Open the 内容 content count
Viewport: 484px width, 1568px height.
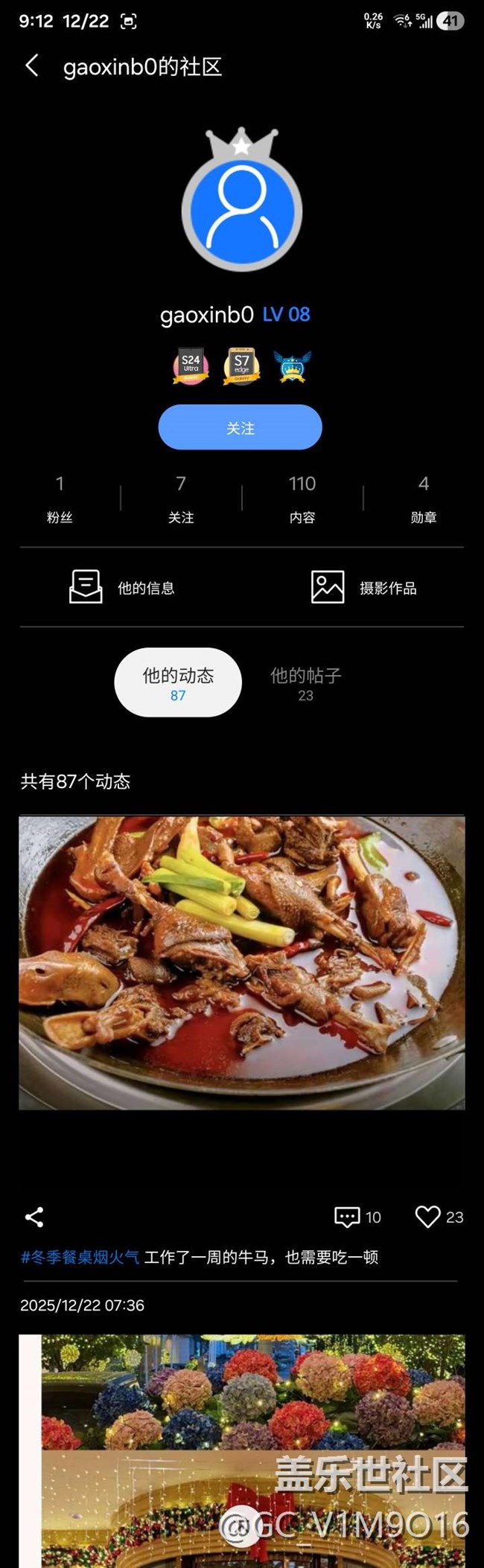[302, 498]
